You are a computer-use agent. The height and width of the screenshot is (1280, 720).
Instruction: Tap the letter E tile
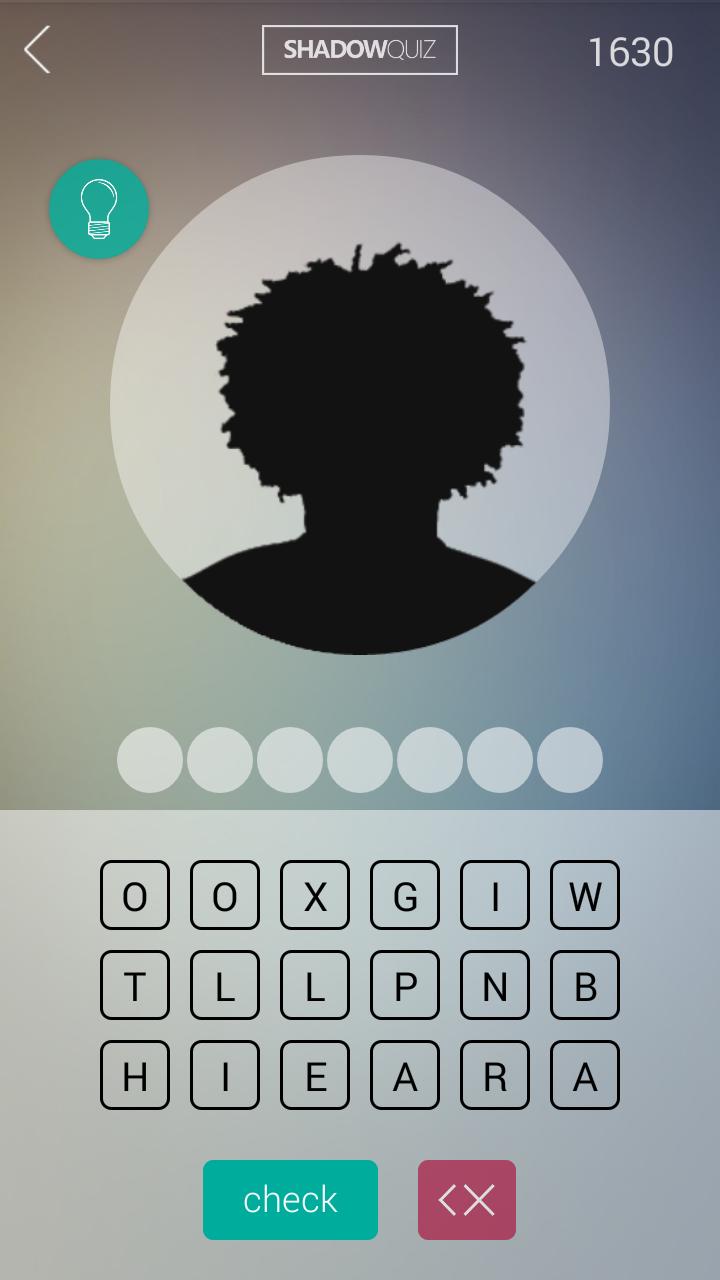(315, 1075)
